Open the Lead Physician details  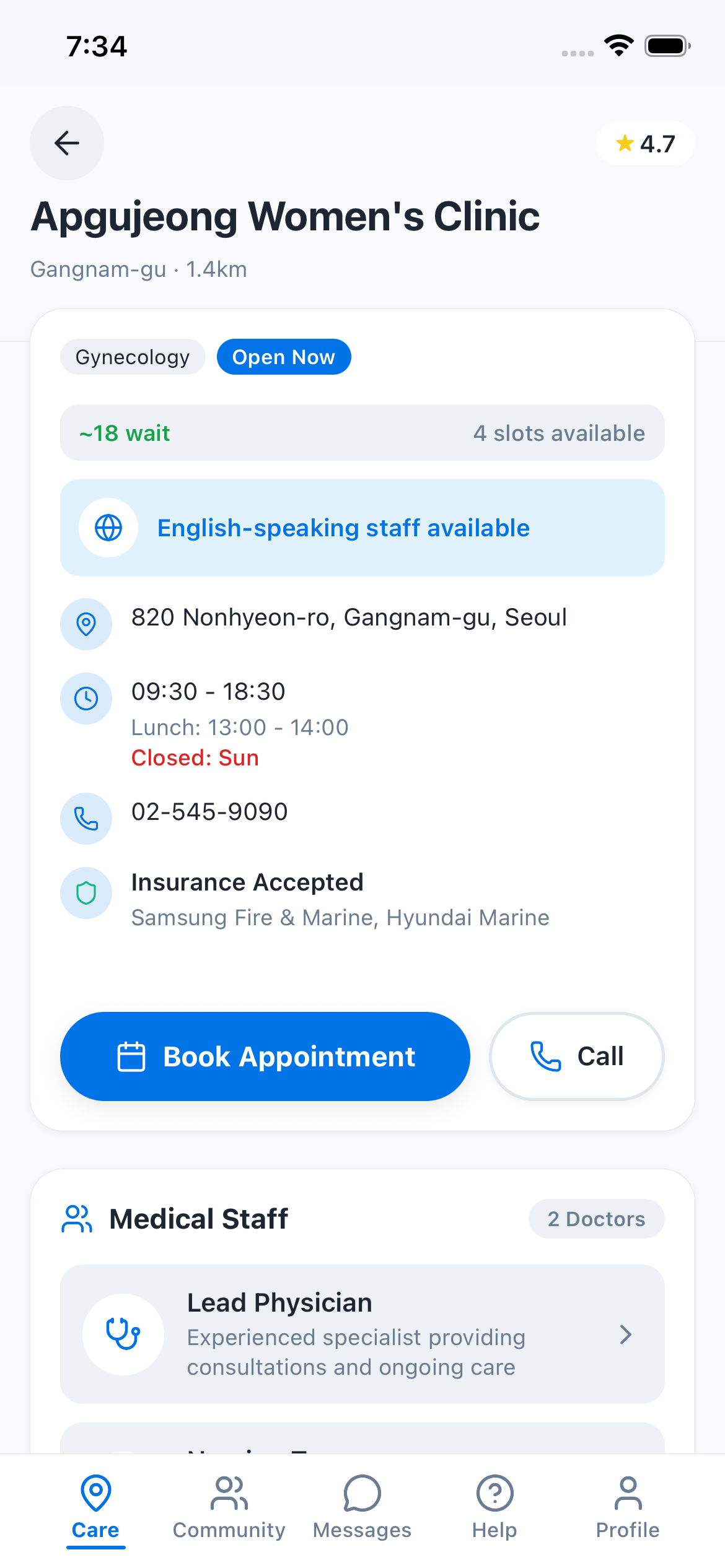coord(362,1334)
